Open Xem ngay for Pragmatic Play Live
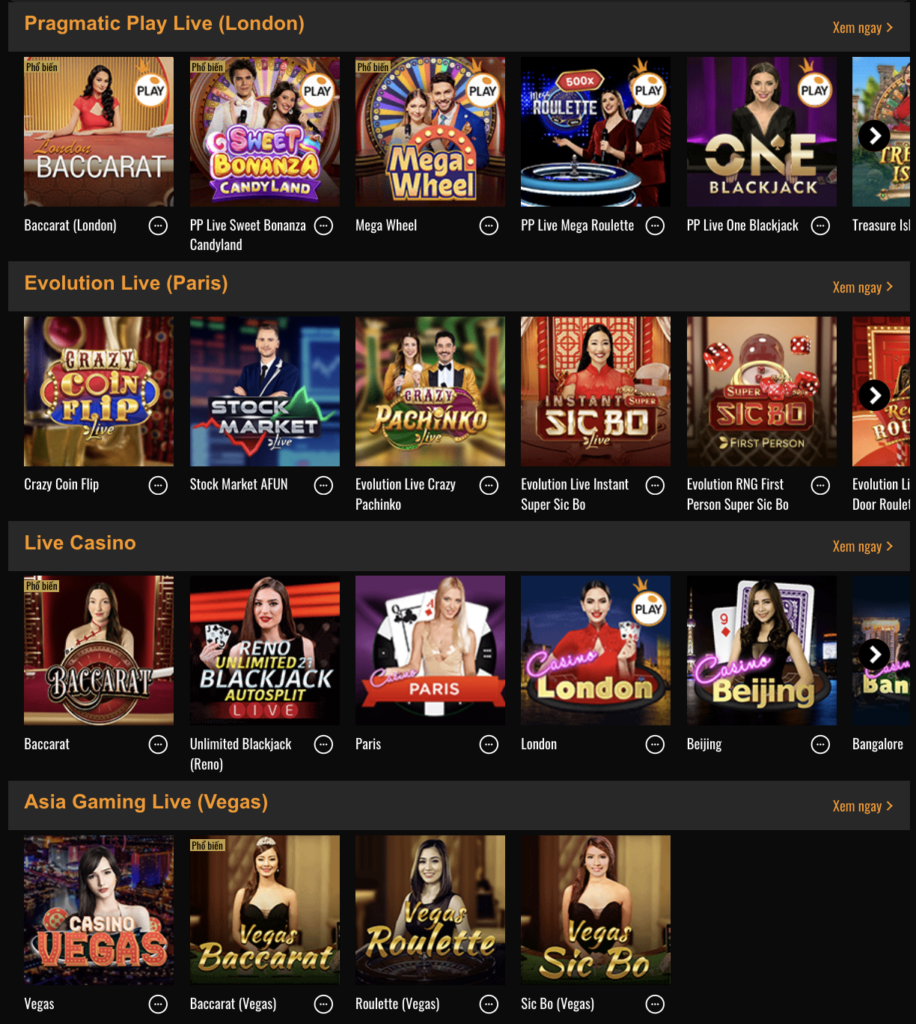 pos(862,28)
